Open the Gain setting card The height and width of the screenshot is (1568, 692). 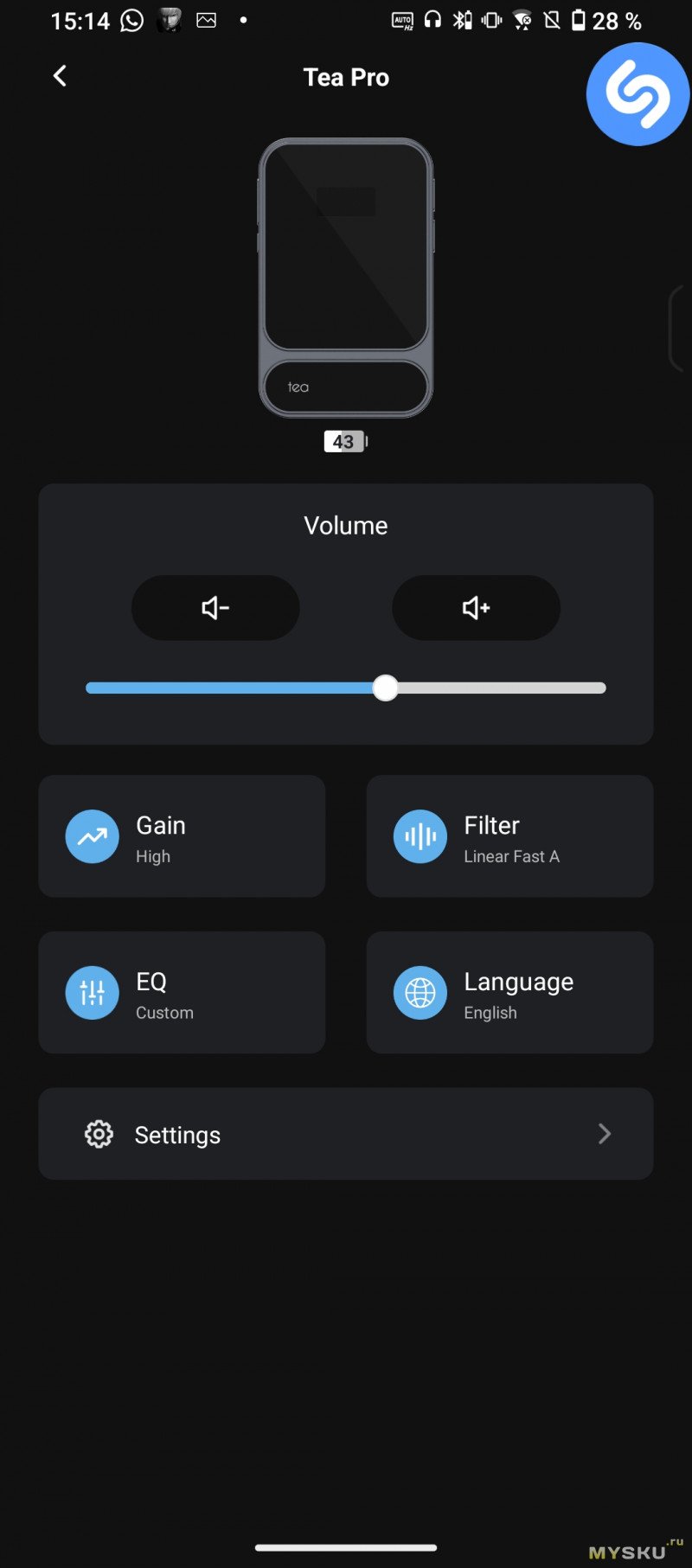tap(182, 836)
